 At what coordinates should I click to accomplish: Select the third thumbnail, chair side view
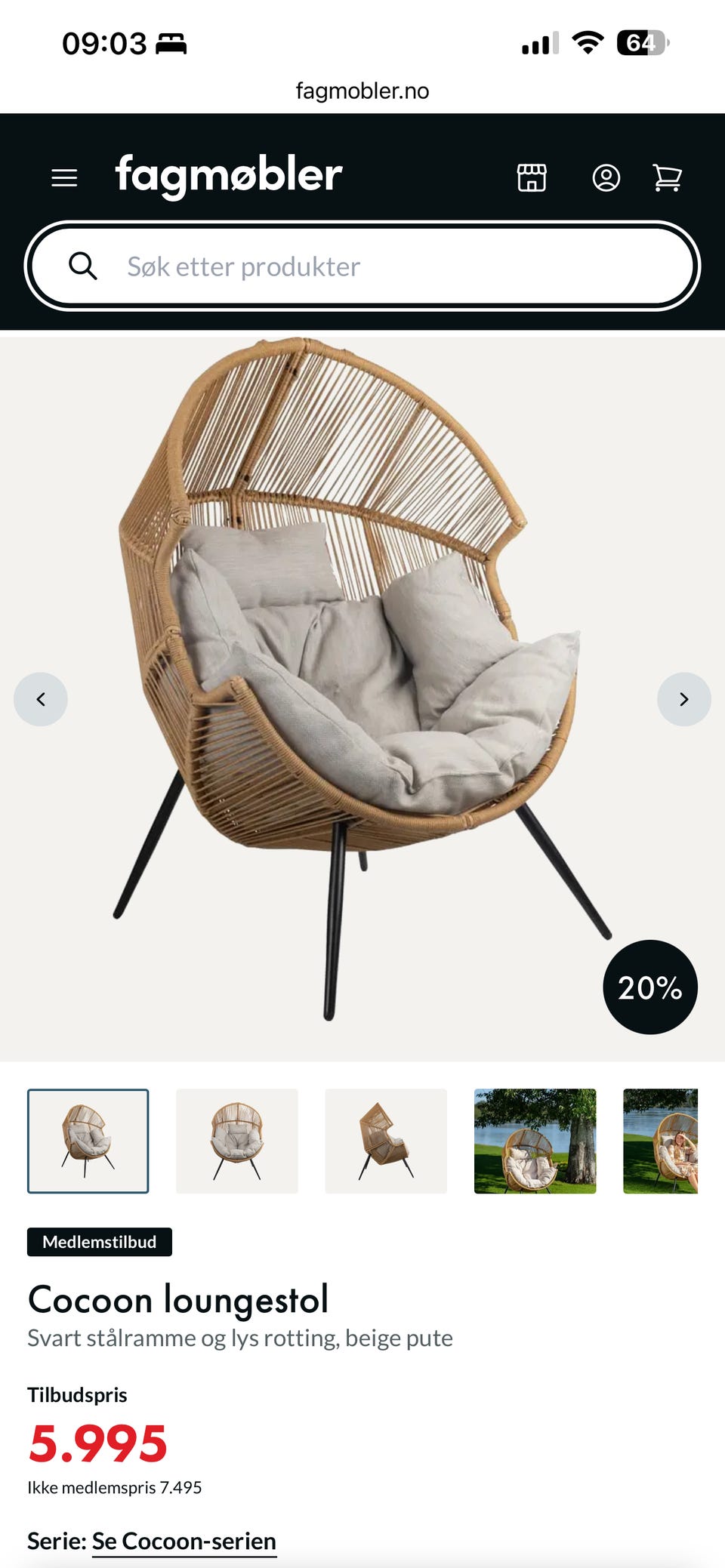point(386,1141)
